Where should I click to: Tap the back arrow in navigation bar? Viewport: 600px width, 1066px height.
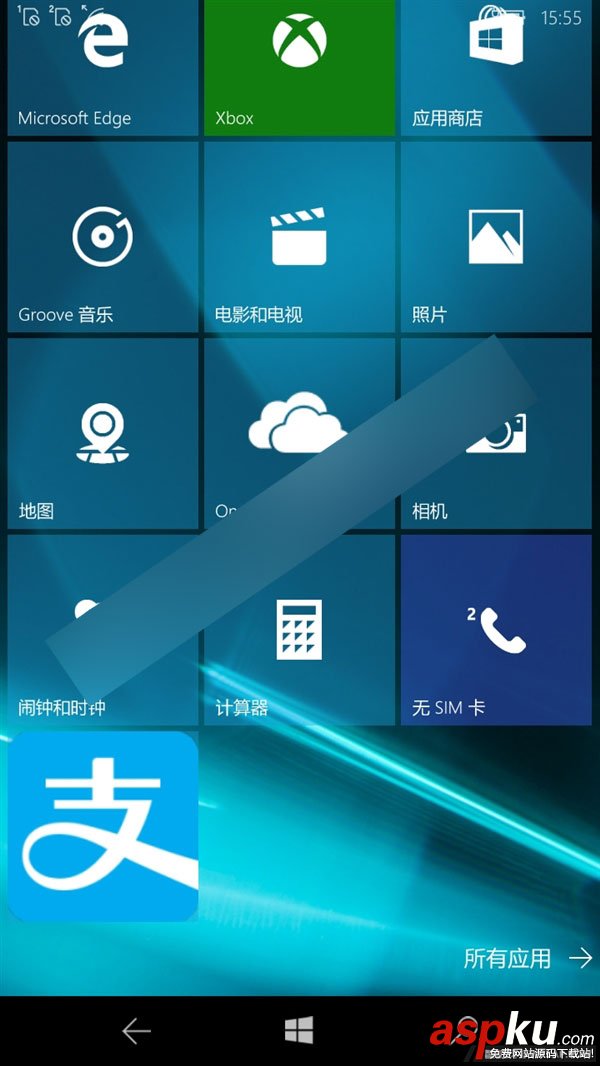(136, 1030)
